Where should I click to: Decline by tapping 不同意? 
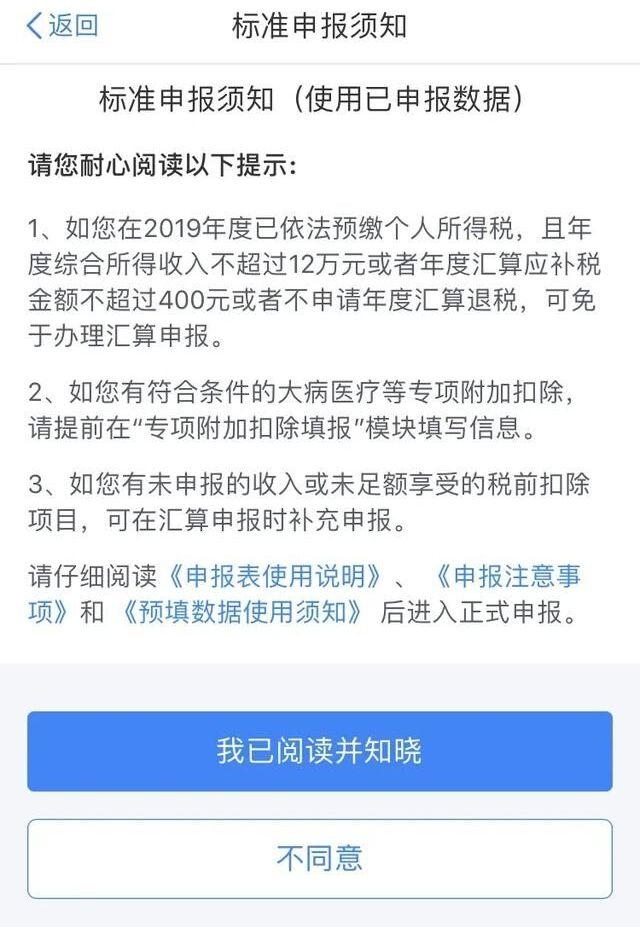click(x=319, y=858)
